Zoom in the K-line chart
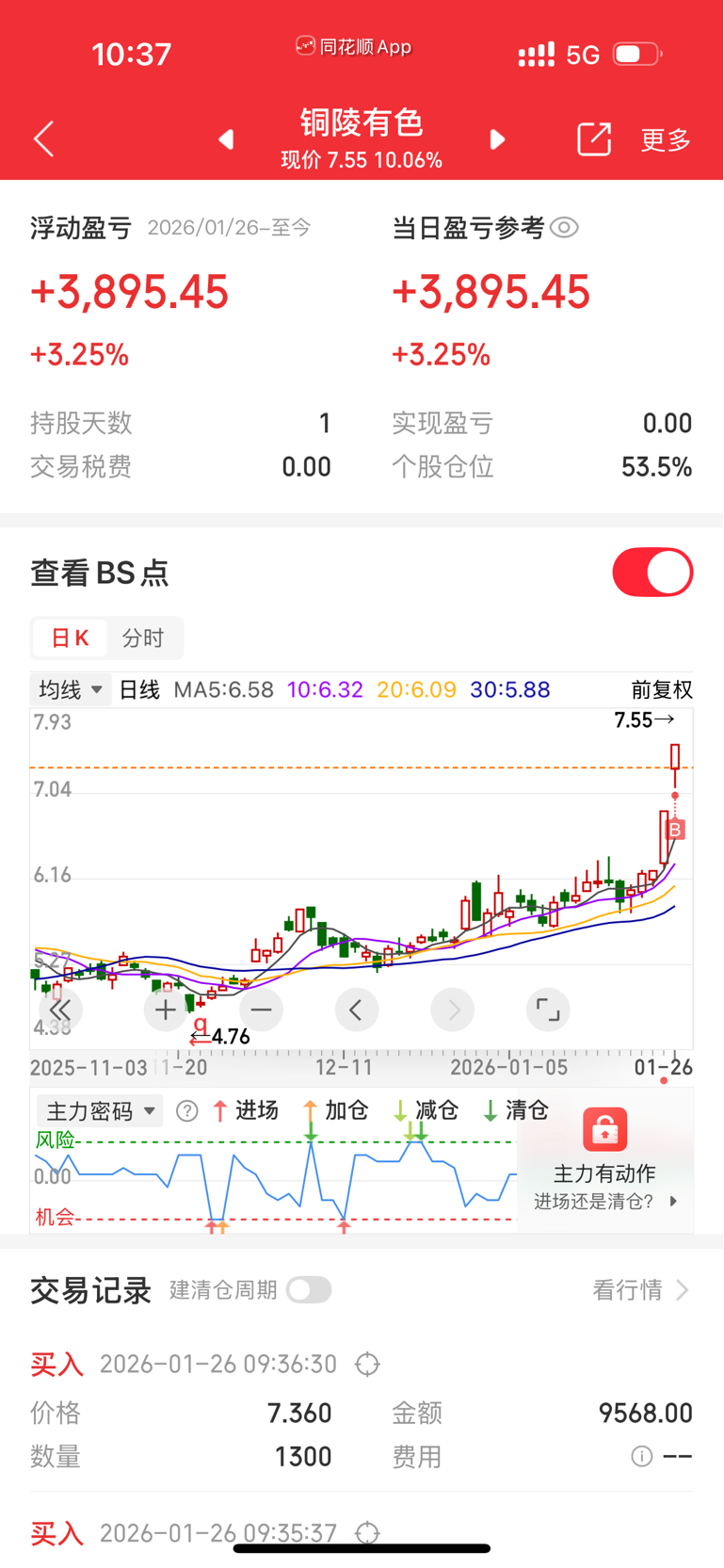Image resolution: width=724 pixels, height=1568 pixels. [166, 1010]
